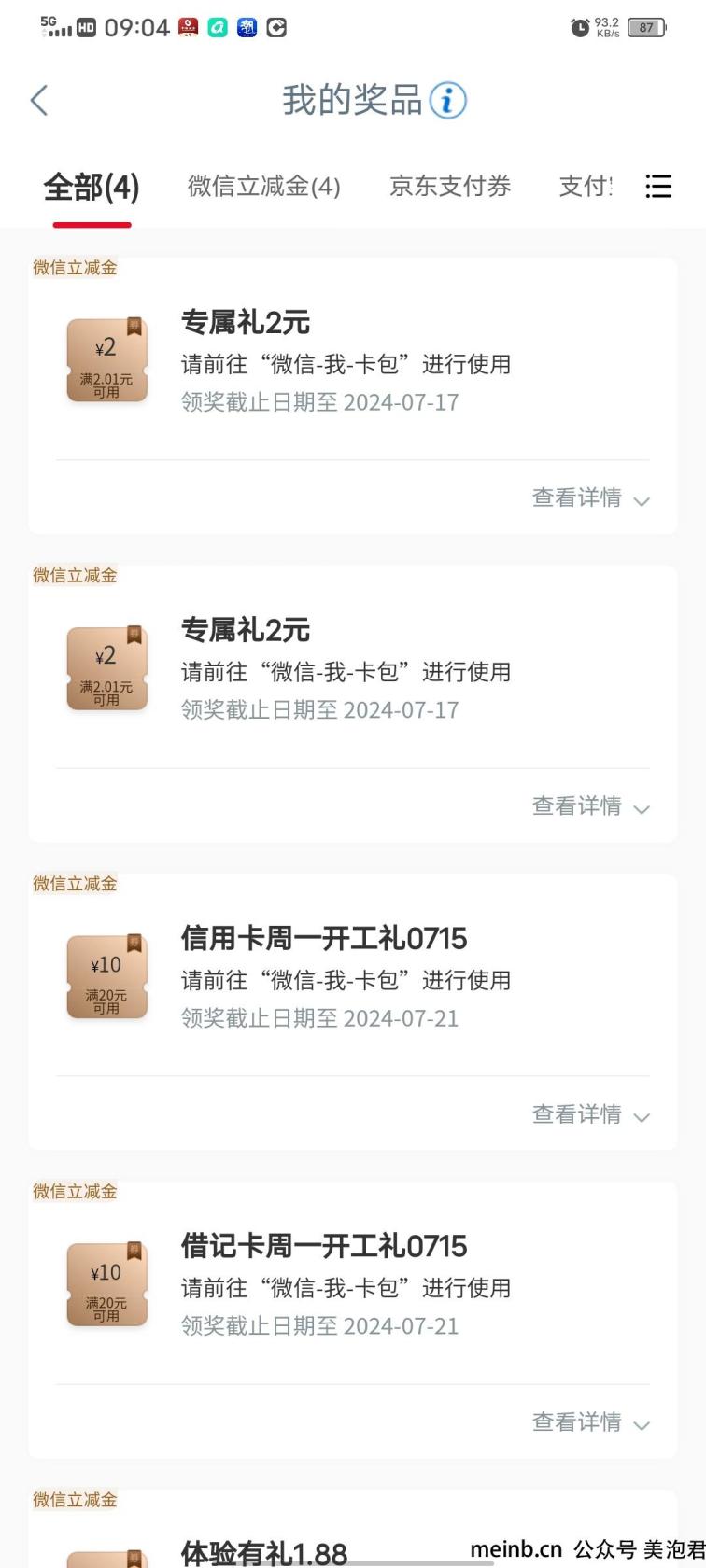Open the category list menu icon
706x1568 pixels.
tap(658, 187)
